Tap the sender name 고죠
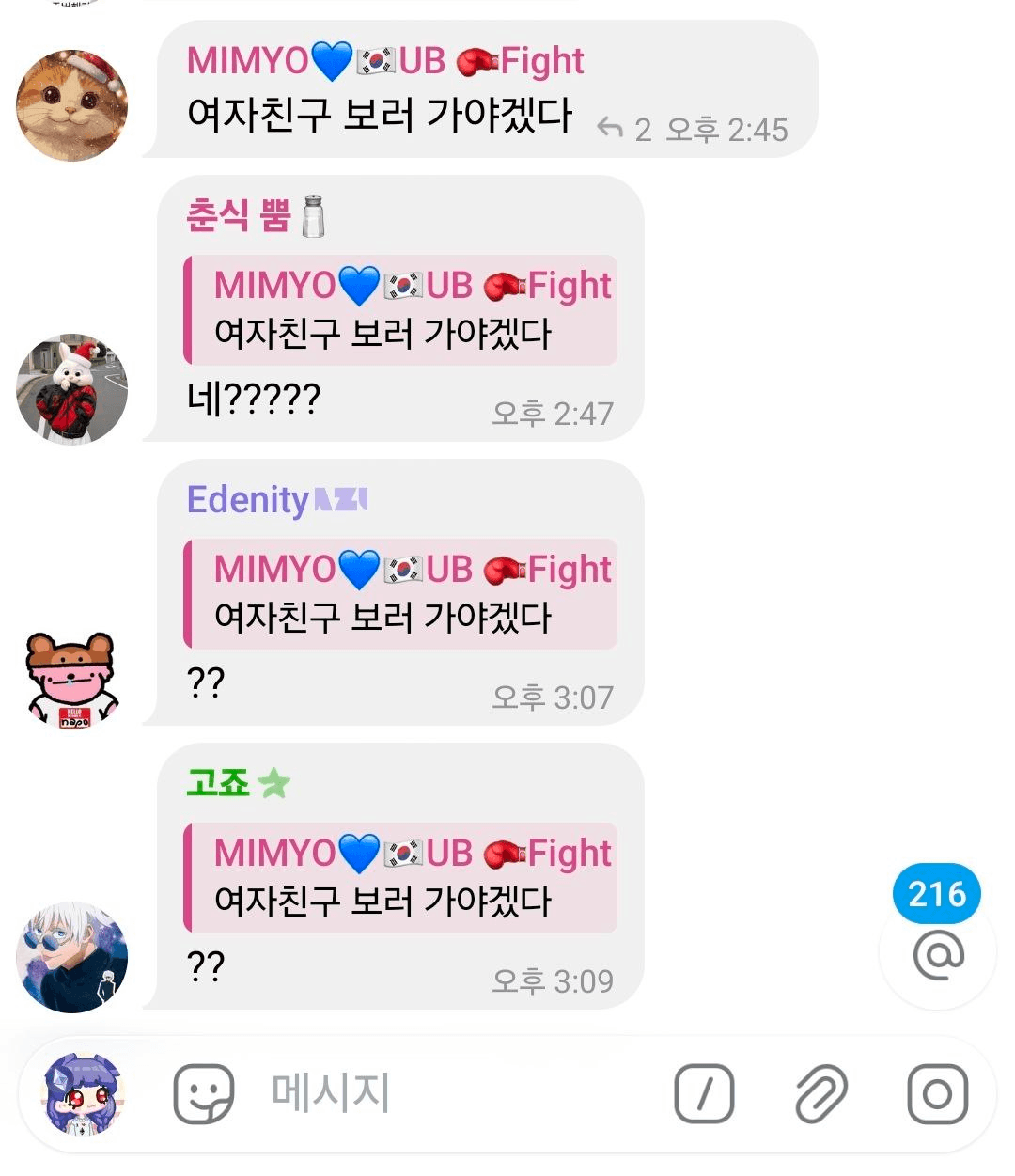Screen dimensions: 1015x1176 tap(218, 783)
